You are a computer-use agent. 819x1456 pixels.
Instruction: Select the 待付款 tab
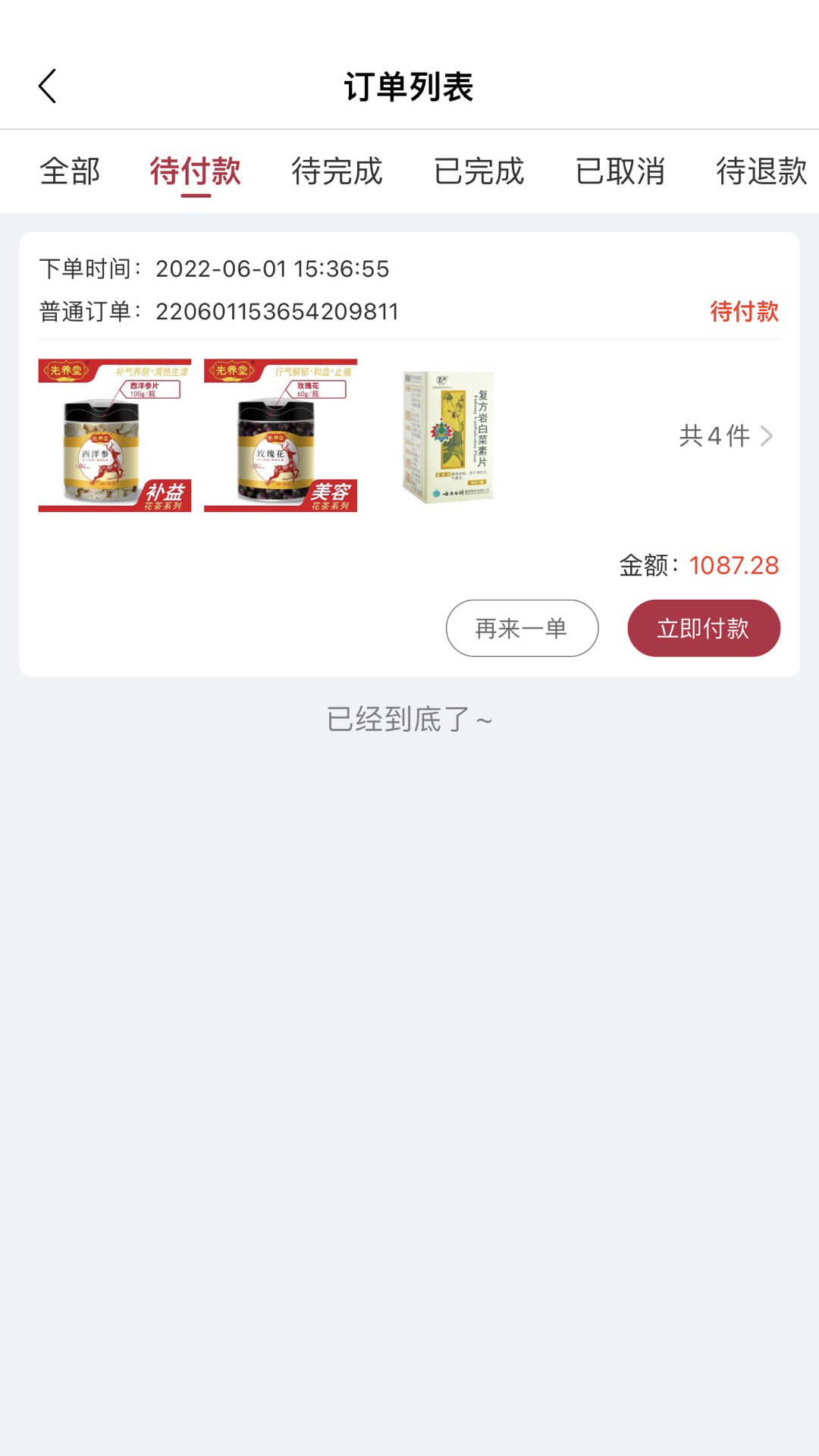[x=196, y=172]
